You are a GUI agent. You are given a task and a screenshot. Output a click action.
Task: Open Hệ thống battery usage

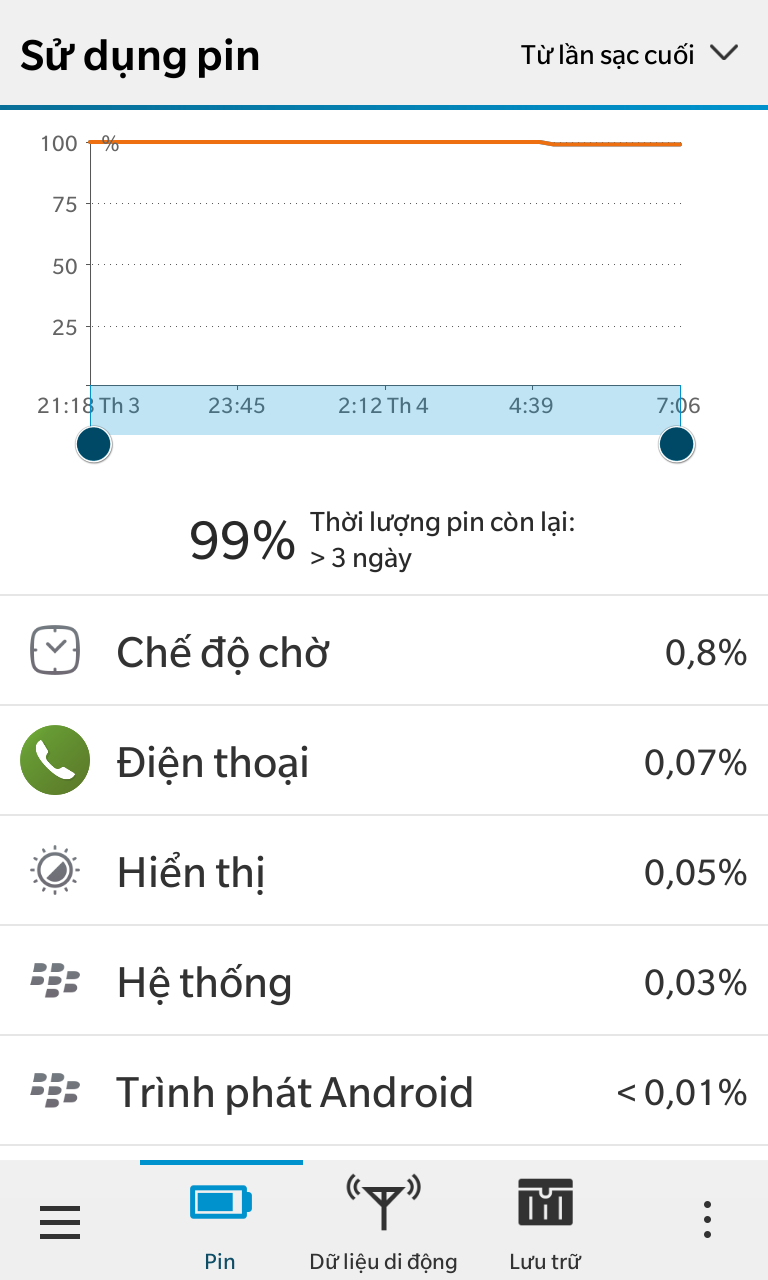point(384,981)
